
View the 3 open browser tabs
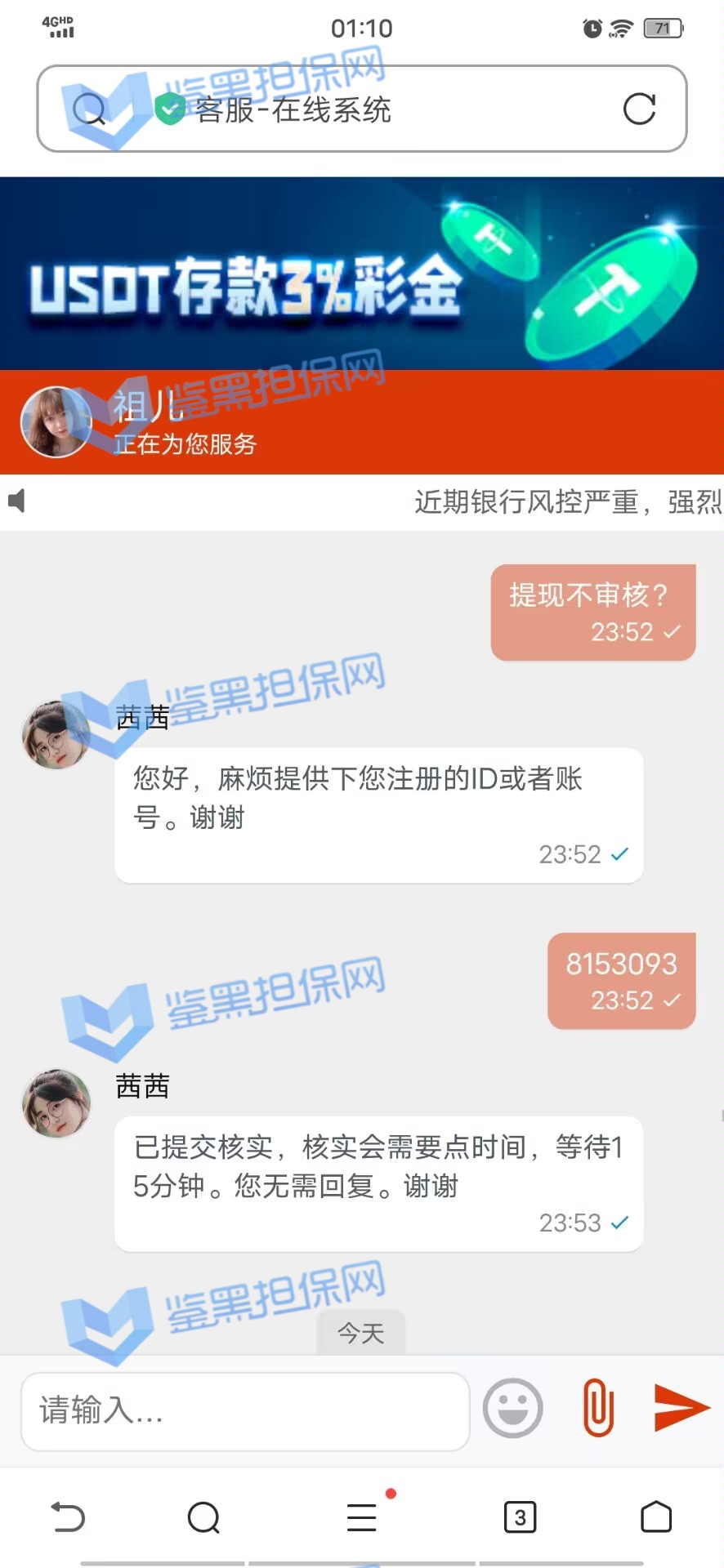tap(520, 1517)
